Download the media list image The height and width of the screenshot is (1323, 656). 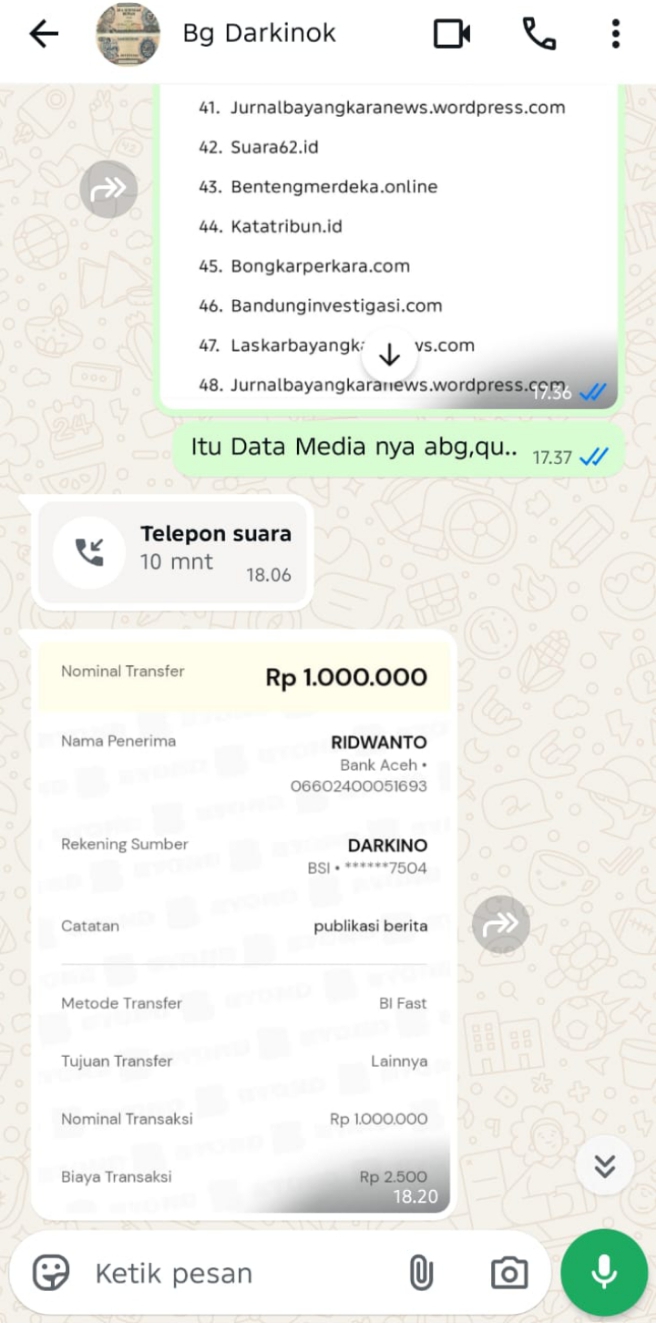point(389,355)
